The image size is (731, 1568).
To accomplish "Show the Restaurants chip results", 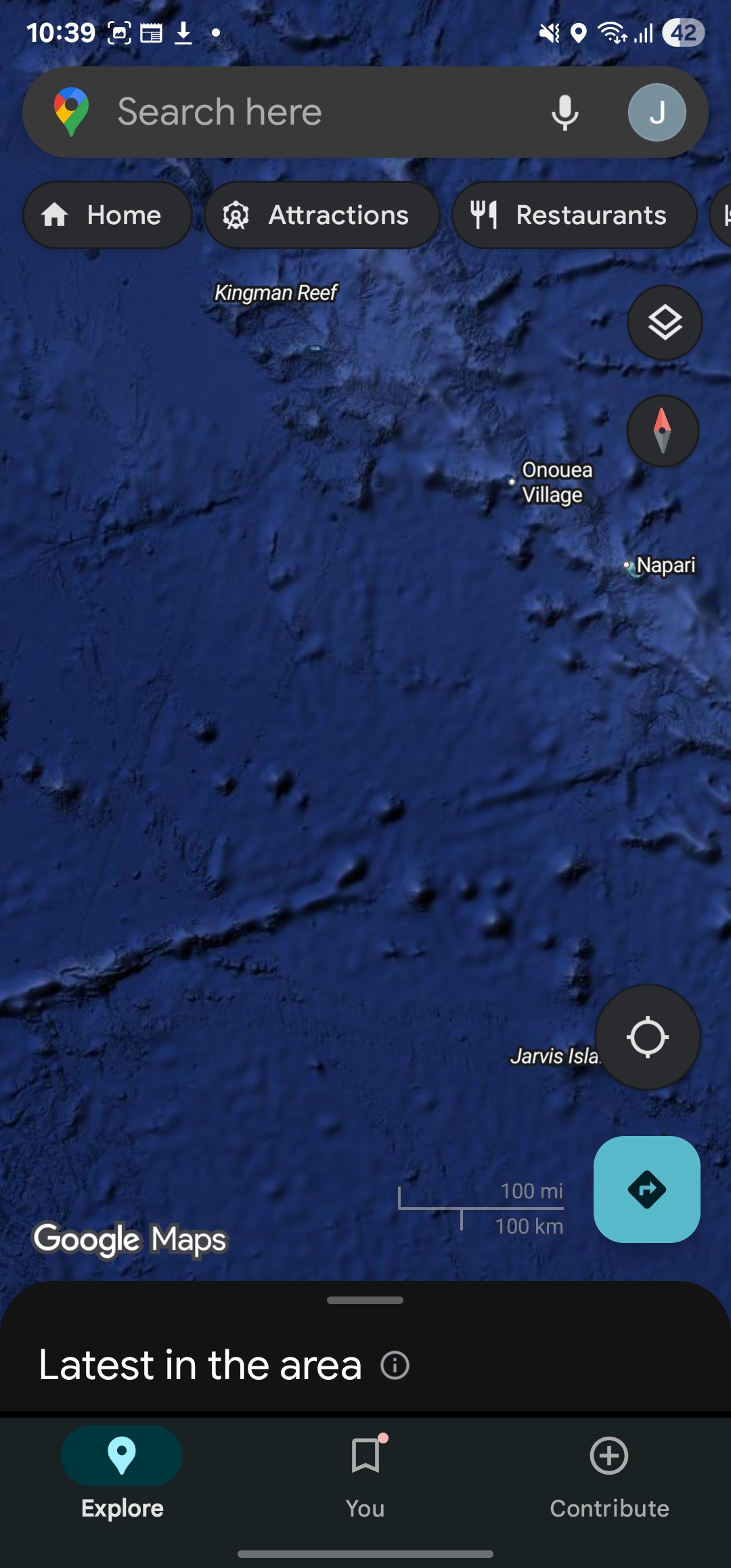I will coord(575,215).
